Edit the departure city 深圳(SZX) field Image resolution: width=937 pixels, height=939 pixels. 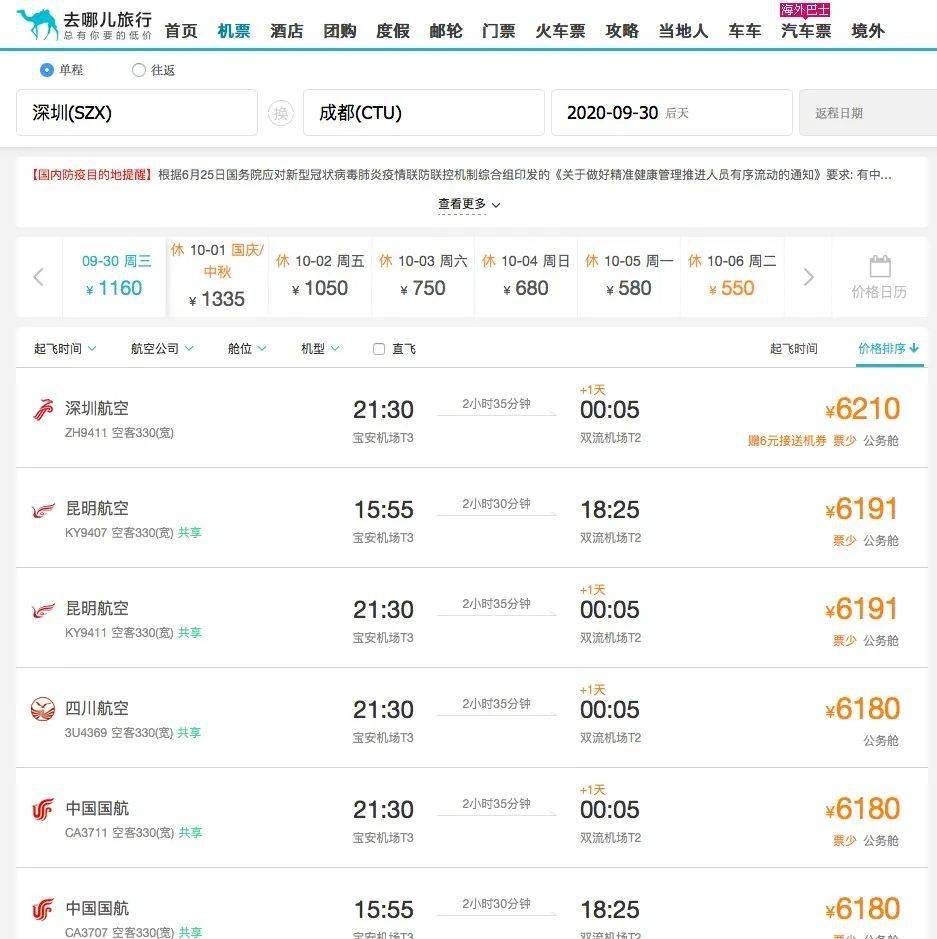(x=137, y=113)
